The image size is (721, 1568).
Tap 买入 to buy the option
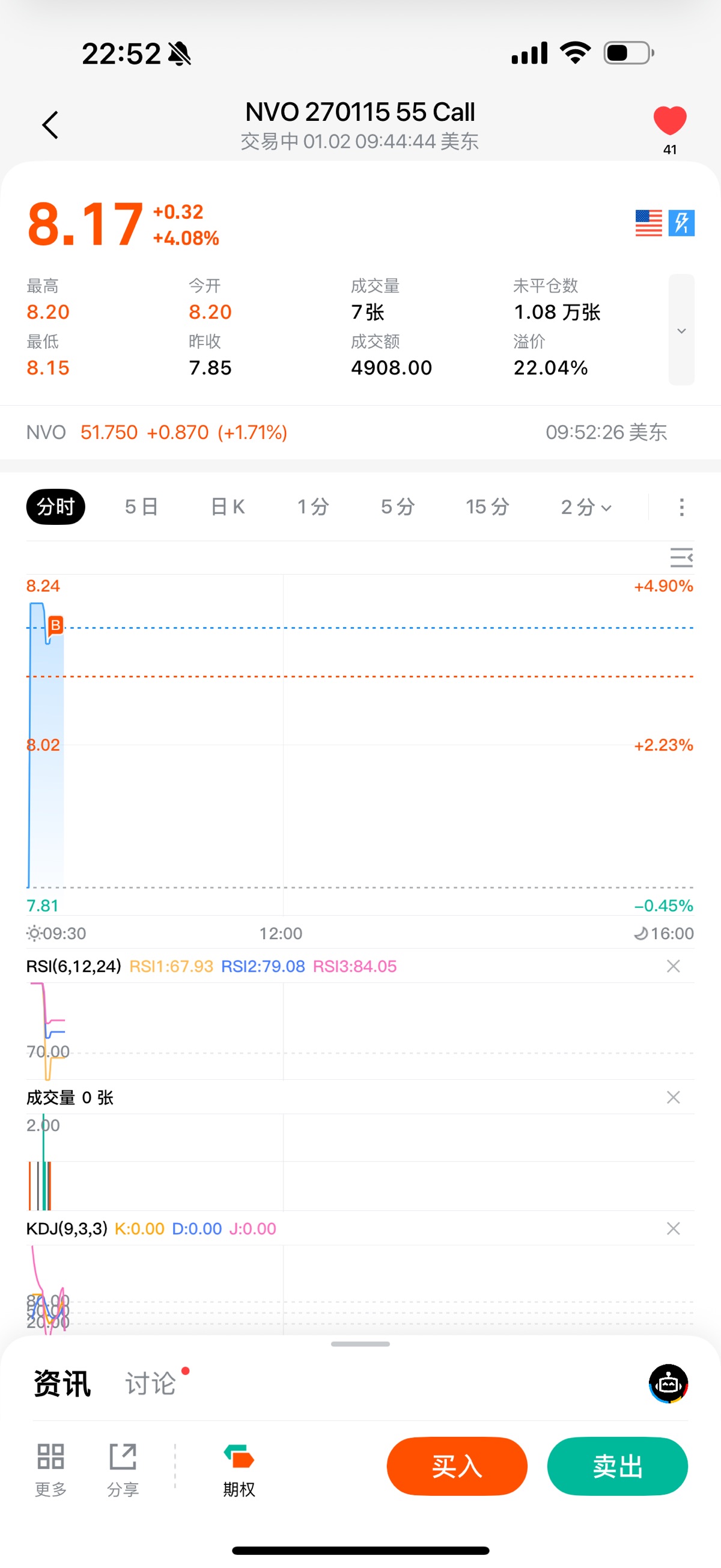(x=457, y=1466)
